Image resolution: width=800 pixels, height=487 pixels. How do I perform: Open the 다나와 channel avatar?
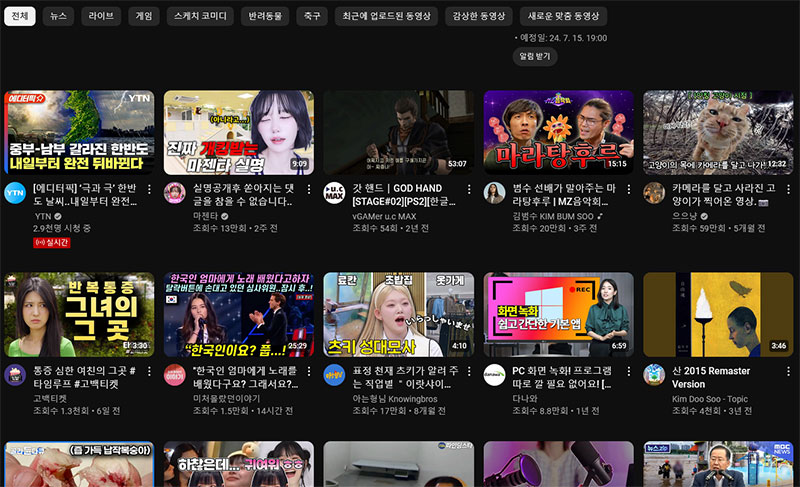pyautogui.click(x=494, y=374)
